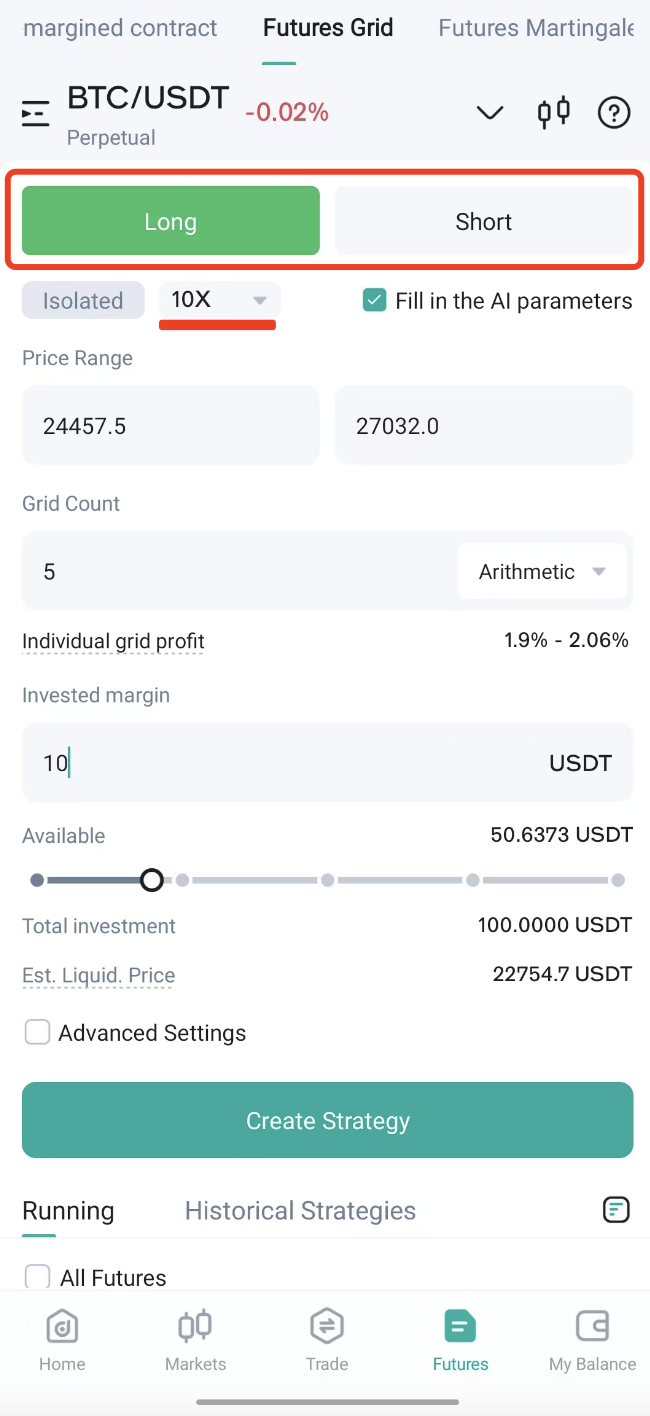Select the Long direction button

pos(171,221)
